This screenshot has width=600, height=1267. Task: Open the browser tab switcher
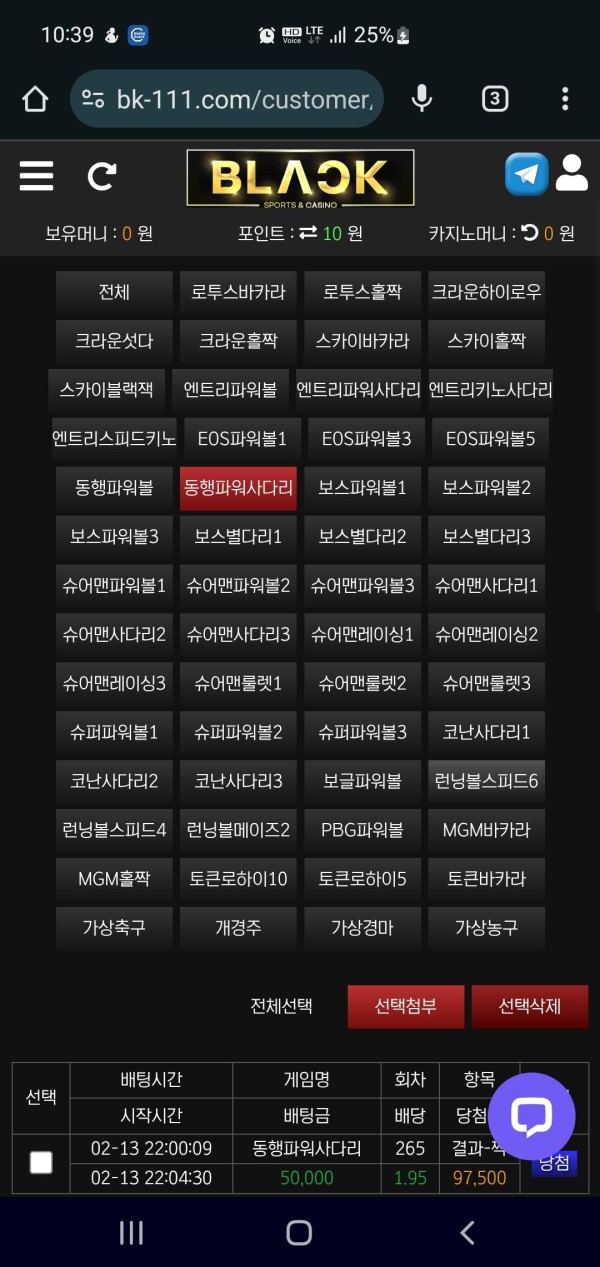click(494, 99)
